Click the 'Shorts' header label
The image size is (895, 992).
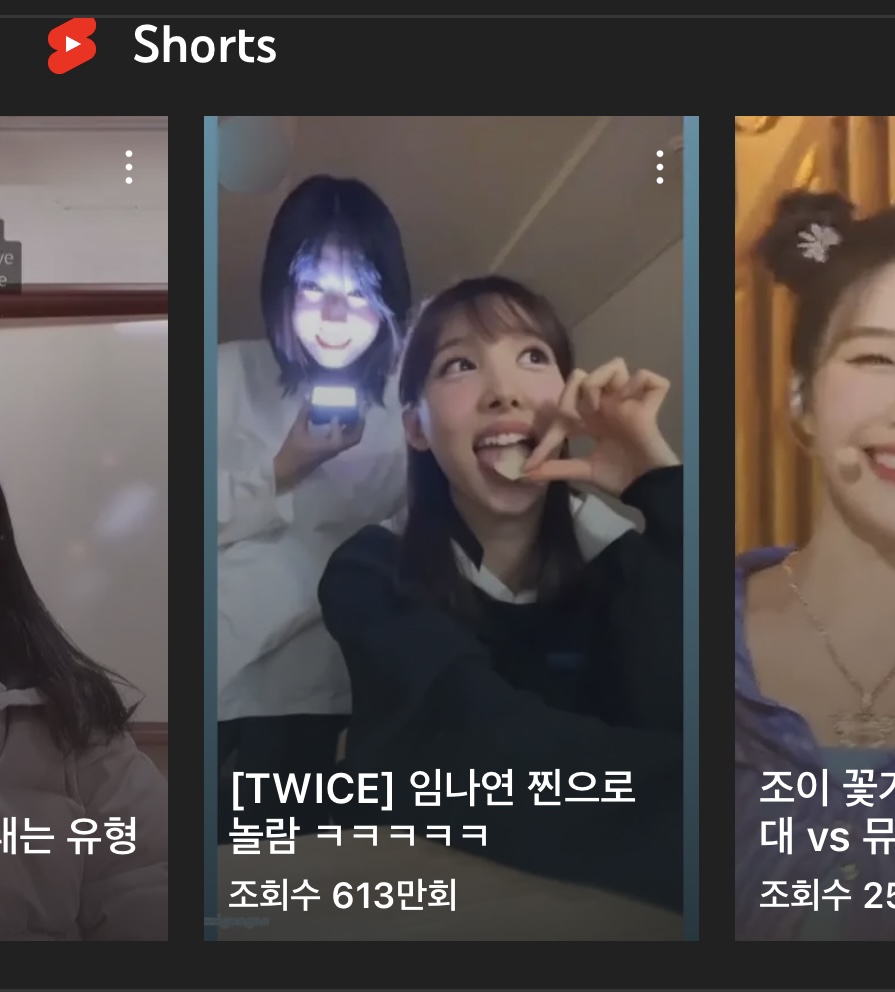tap(204, 45)
